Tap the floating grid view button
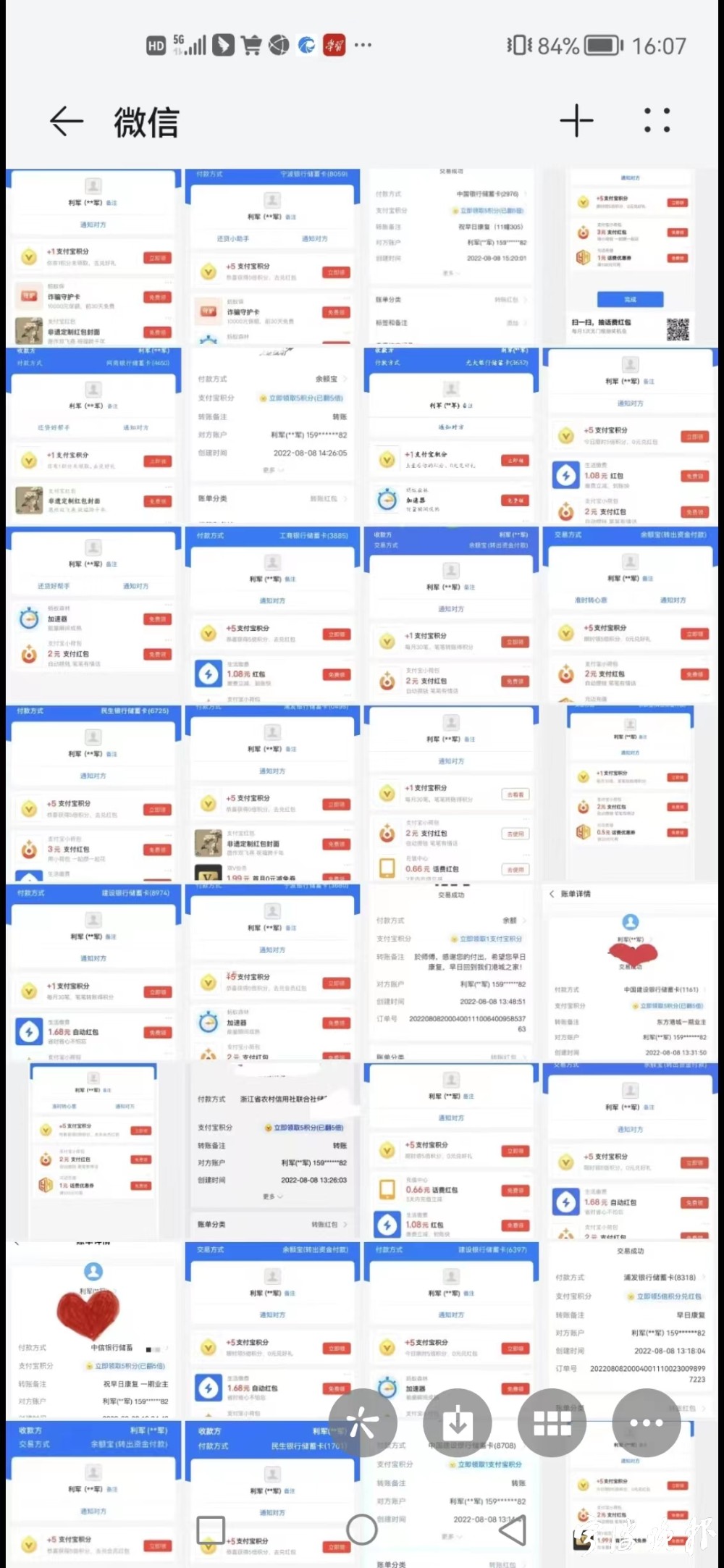Screen dimensions: 724x1568 (x=552, y=1423)
